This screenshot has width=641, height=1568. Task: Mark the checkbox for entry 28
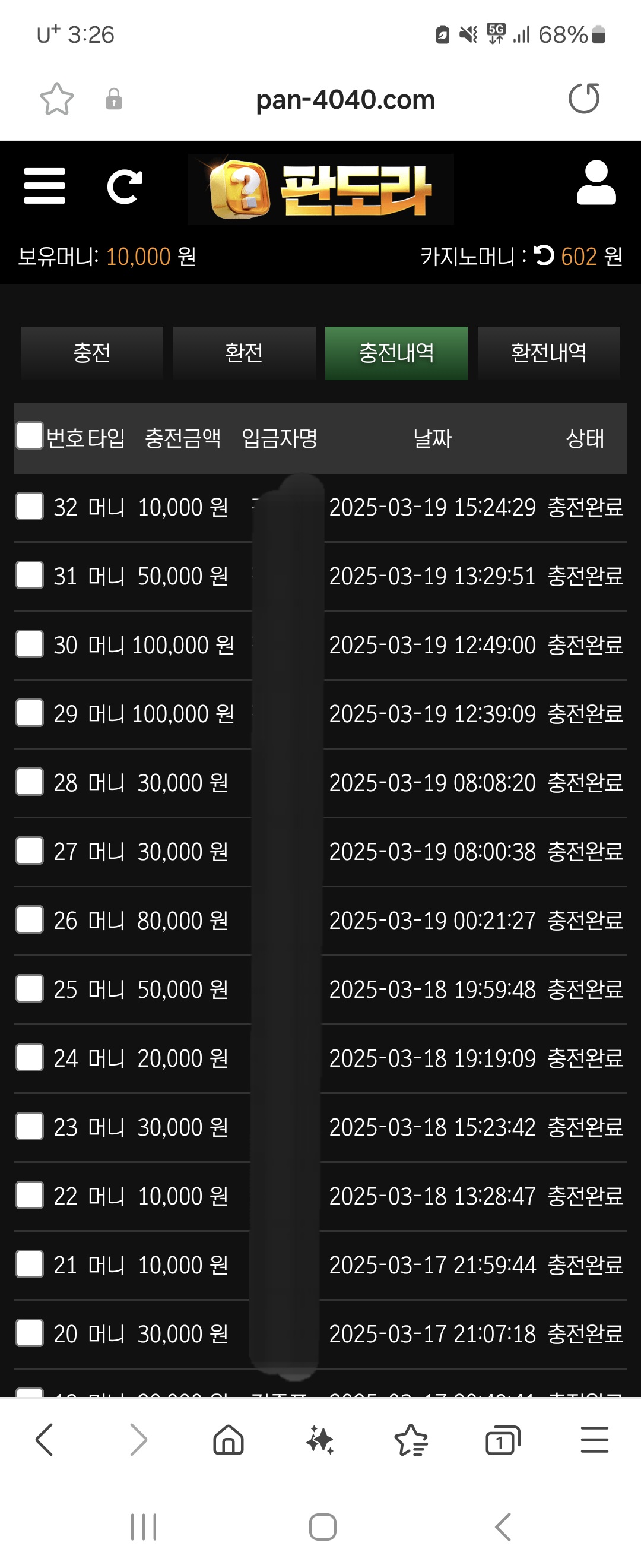29,782
